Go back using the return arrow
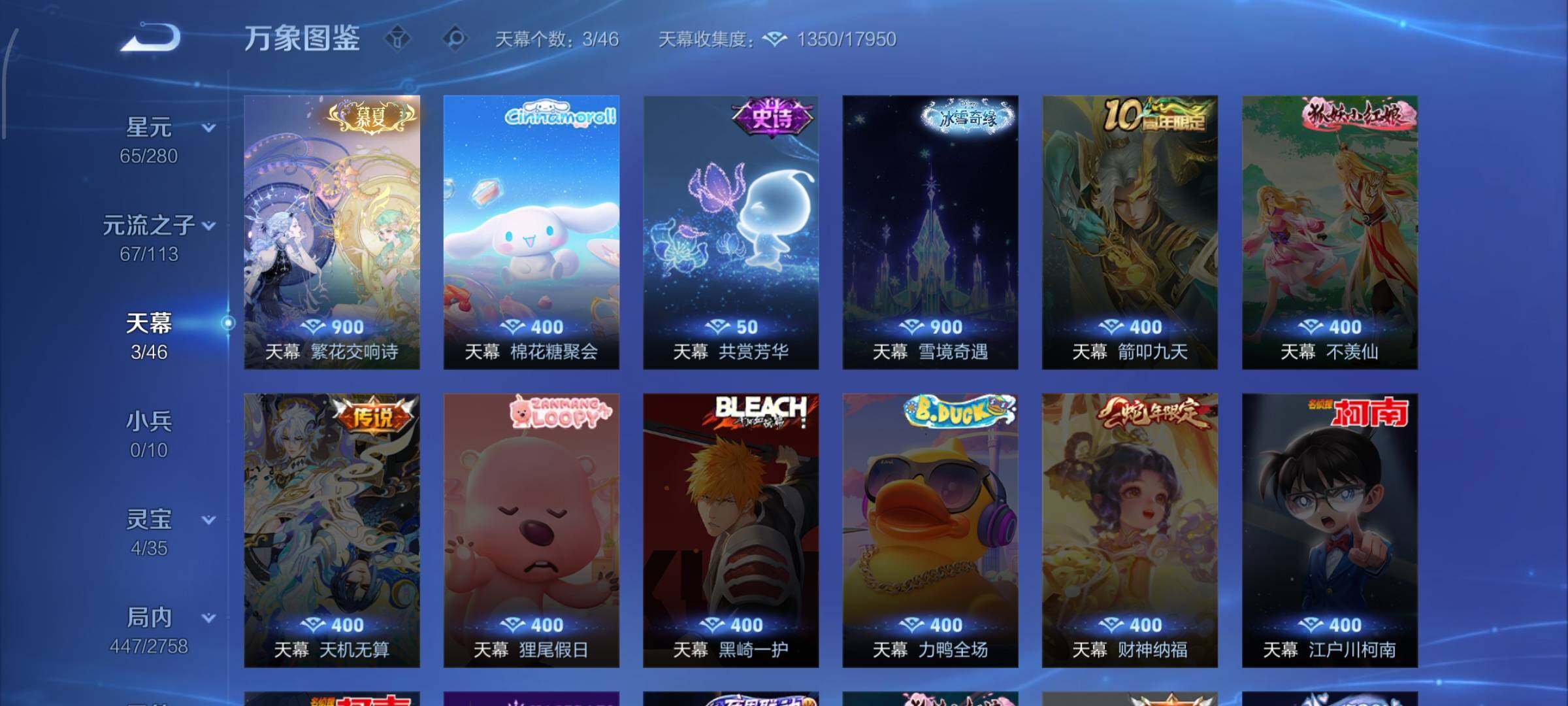 tap(151, 37)
